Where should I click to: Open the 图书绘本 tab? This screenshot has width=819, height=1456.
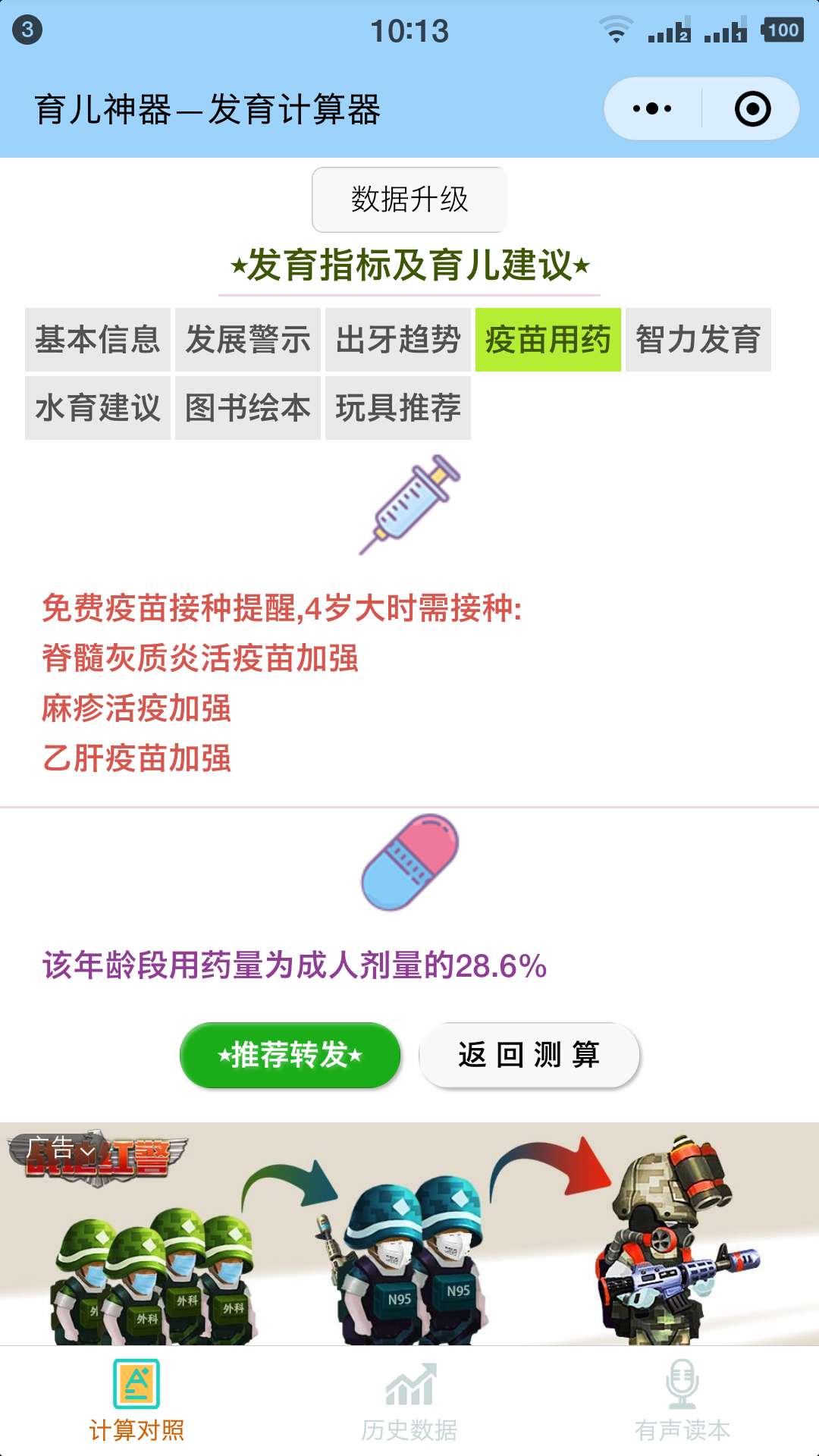[x=248, y=408]
